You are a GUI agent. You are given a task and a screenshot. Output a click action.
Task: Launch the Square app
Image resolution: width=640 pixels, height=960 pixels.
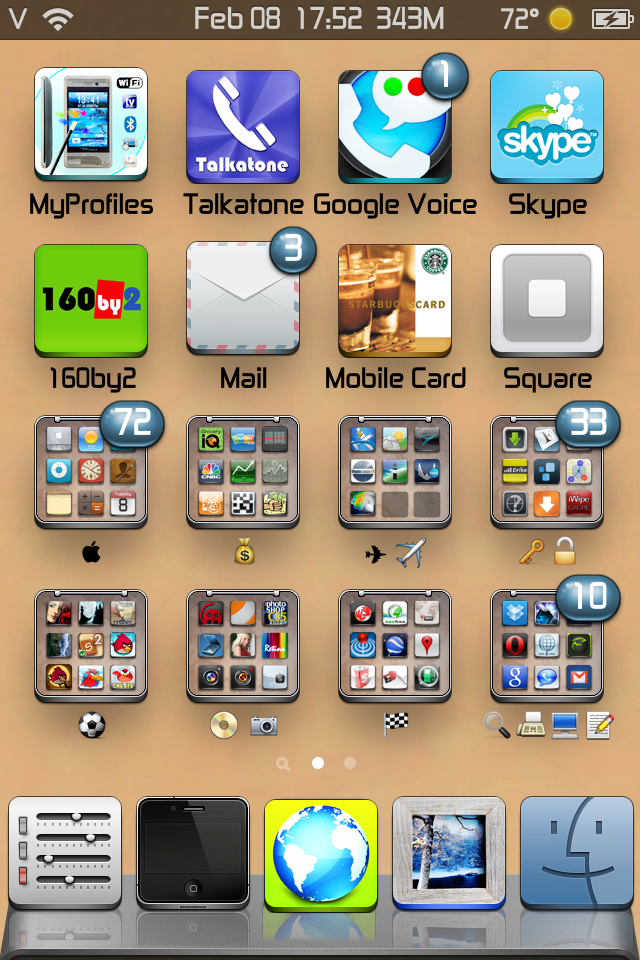click(547, 300)
